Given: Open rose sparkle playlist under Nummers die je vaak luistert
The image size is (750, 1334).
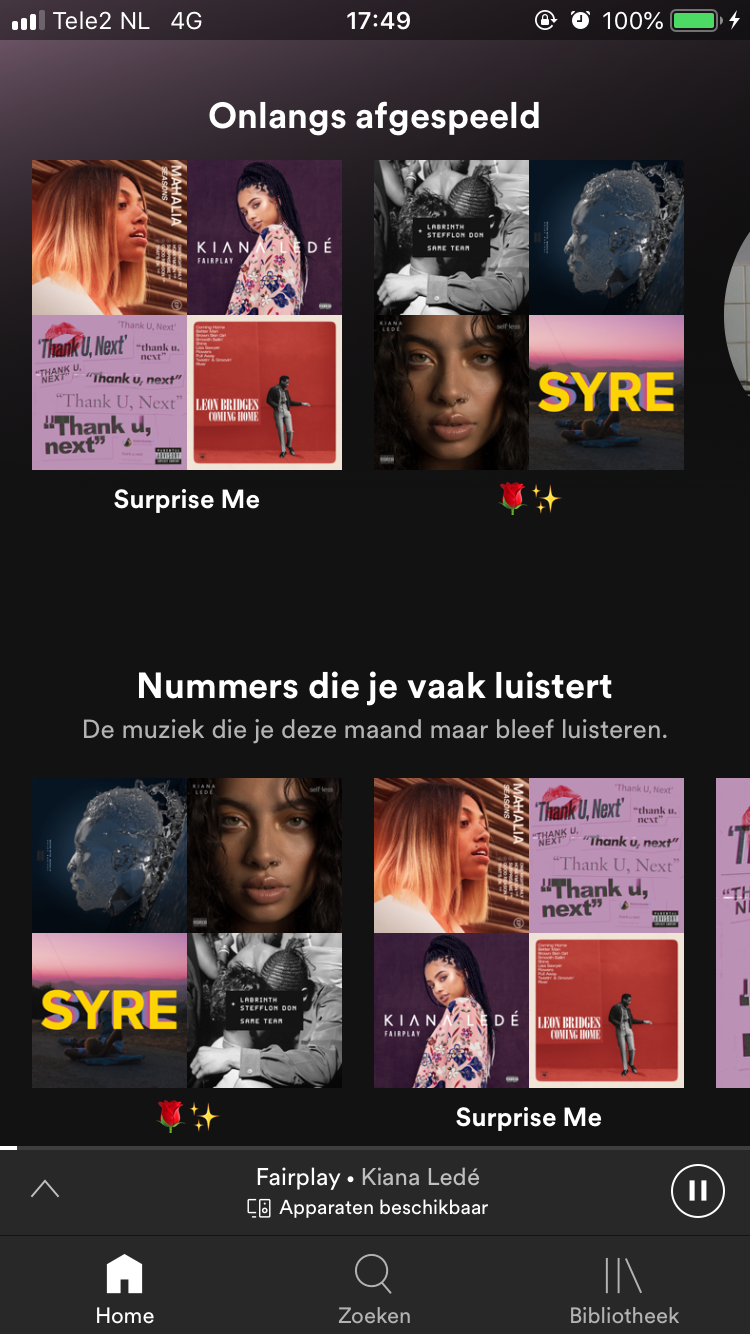Looking at the screenshot, I should click(x=187, y=933).
